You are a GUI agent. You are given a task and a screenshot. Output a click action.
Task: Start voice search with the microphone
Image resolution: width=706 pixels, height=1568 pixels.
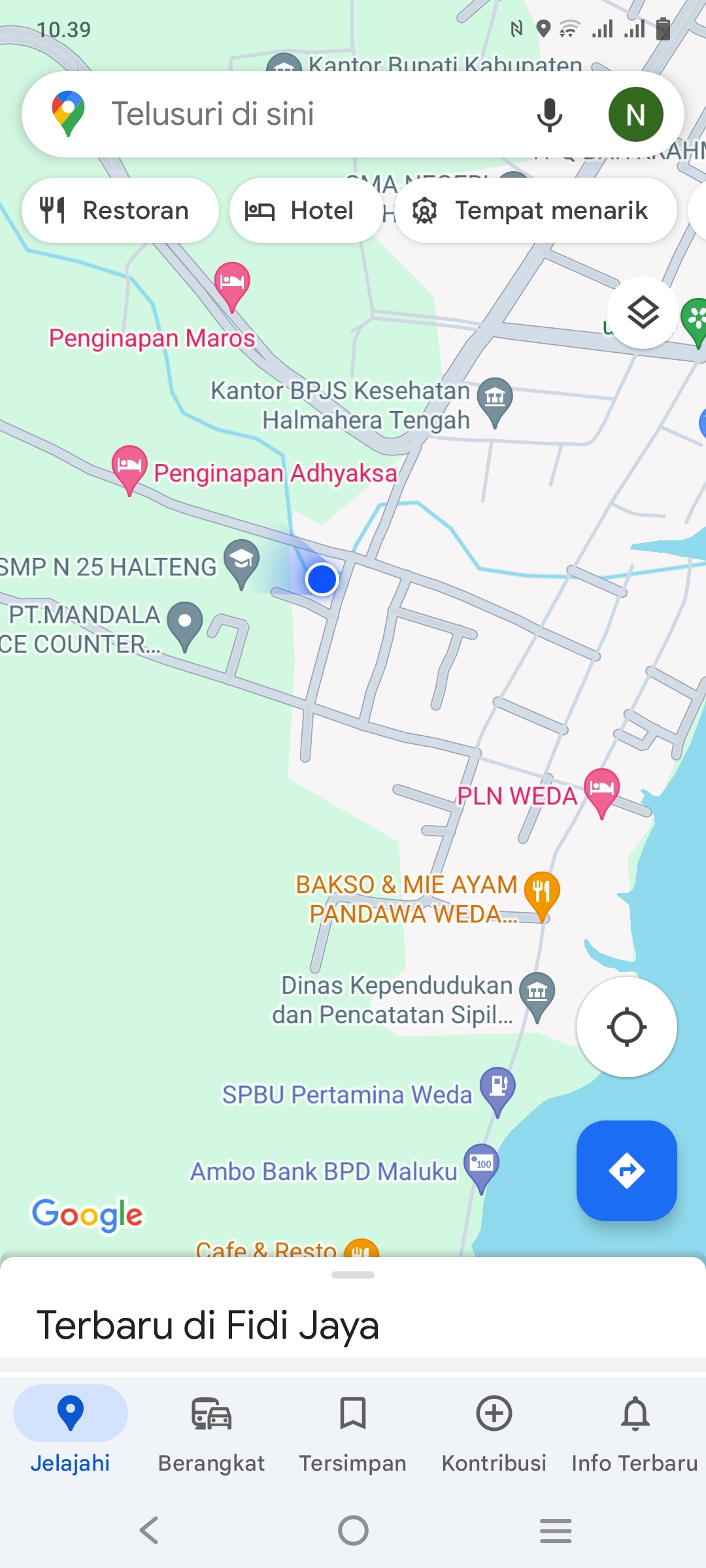coord(549,115)
